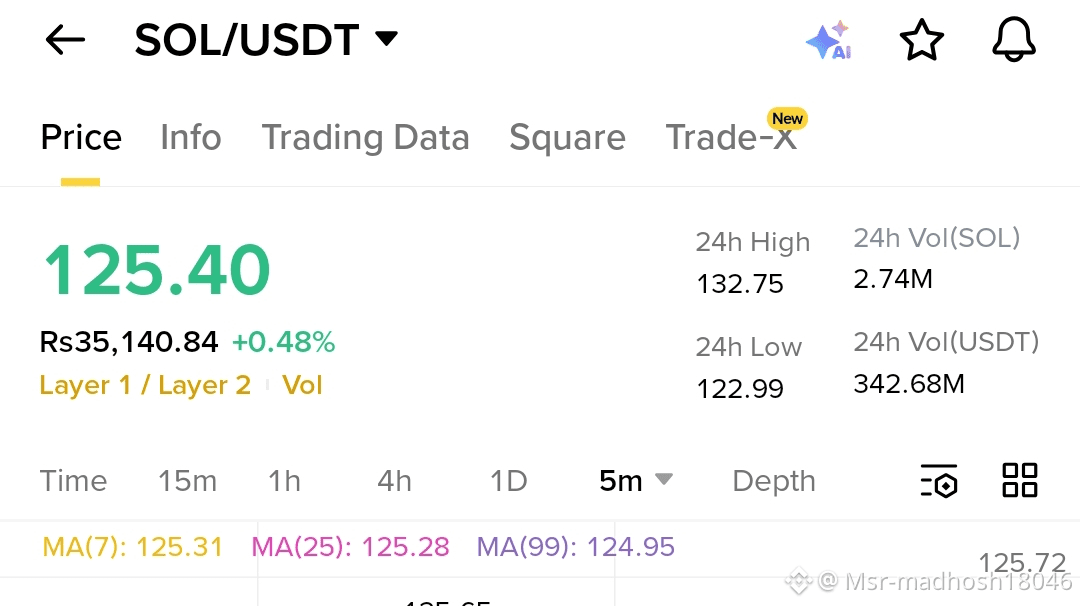
Task: Switch to the Depth chart
Action: (773, 481)
